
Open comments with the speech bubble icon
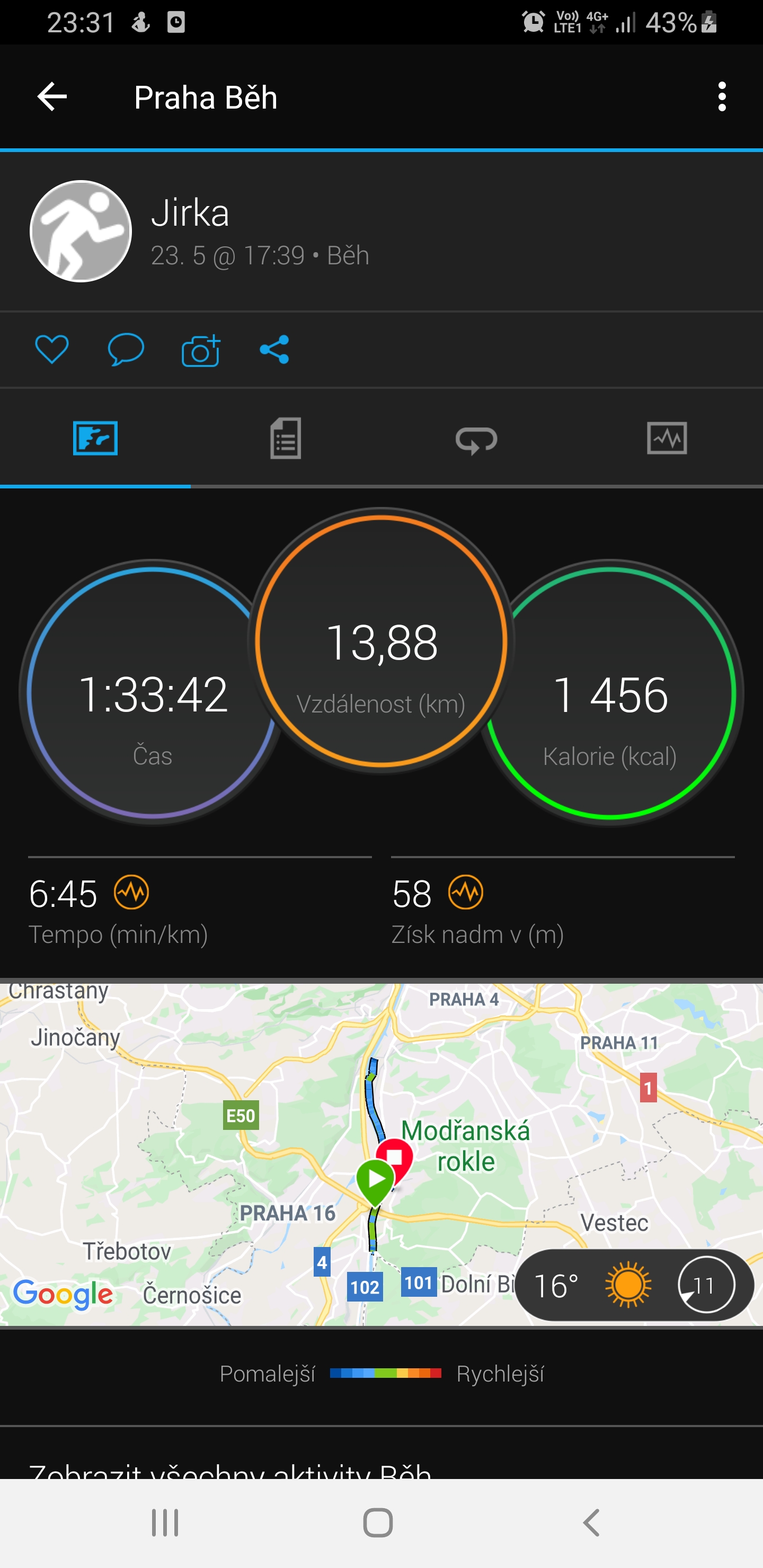[x=126, y=350]
